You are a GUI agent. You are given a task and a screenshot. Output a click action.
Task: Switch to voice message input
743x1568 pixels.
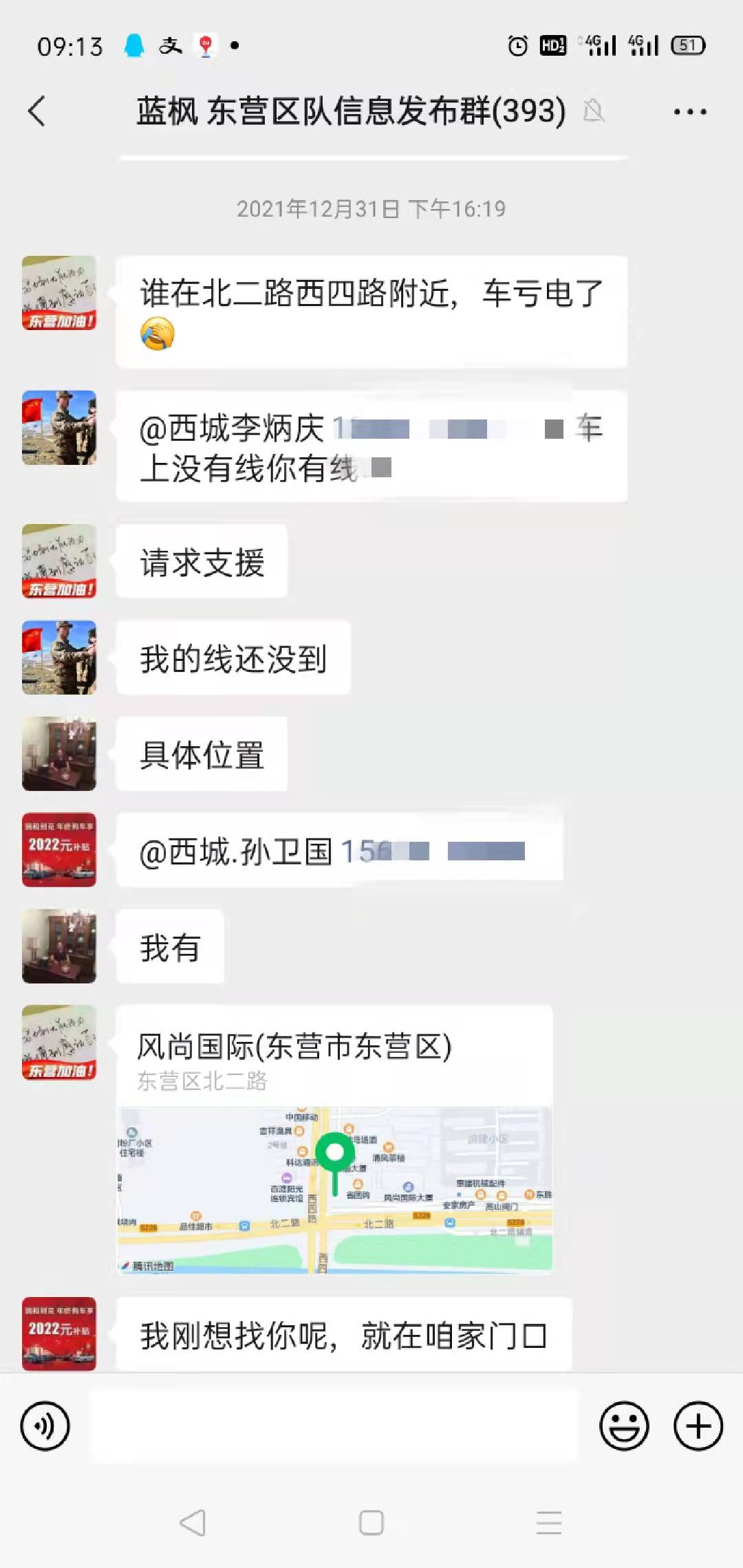pos(45,1426)
